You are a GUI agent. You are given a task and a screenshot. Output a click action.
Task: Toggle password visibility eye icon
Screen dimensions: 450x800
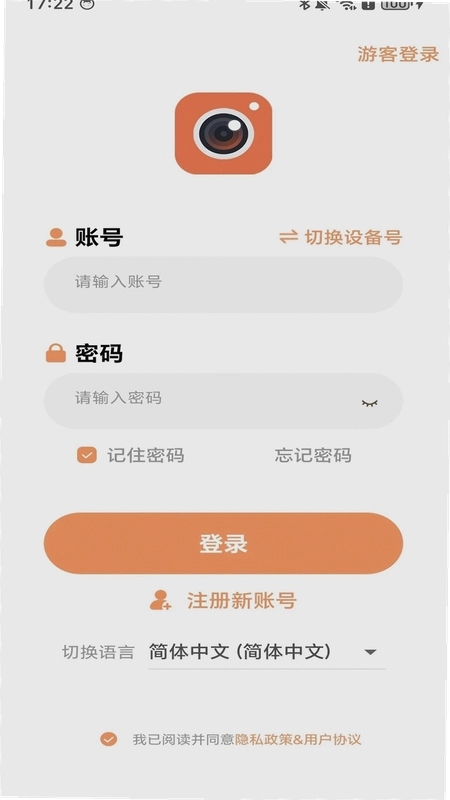370,403
